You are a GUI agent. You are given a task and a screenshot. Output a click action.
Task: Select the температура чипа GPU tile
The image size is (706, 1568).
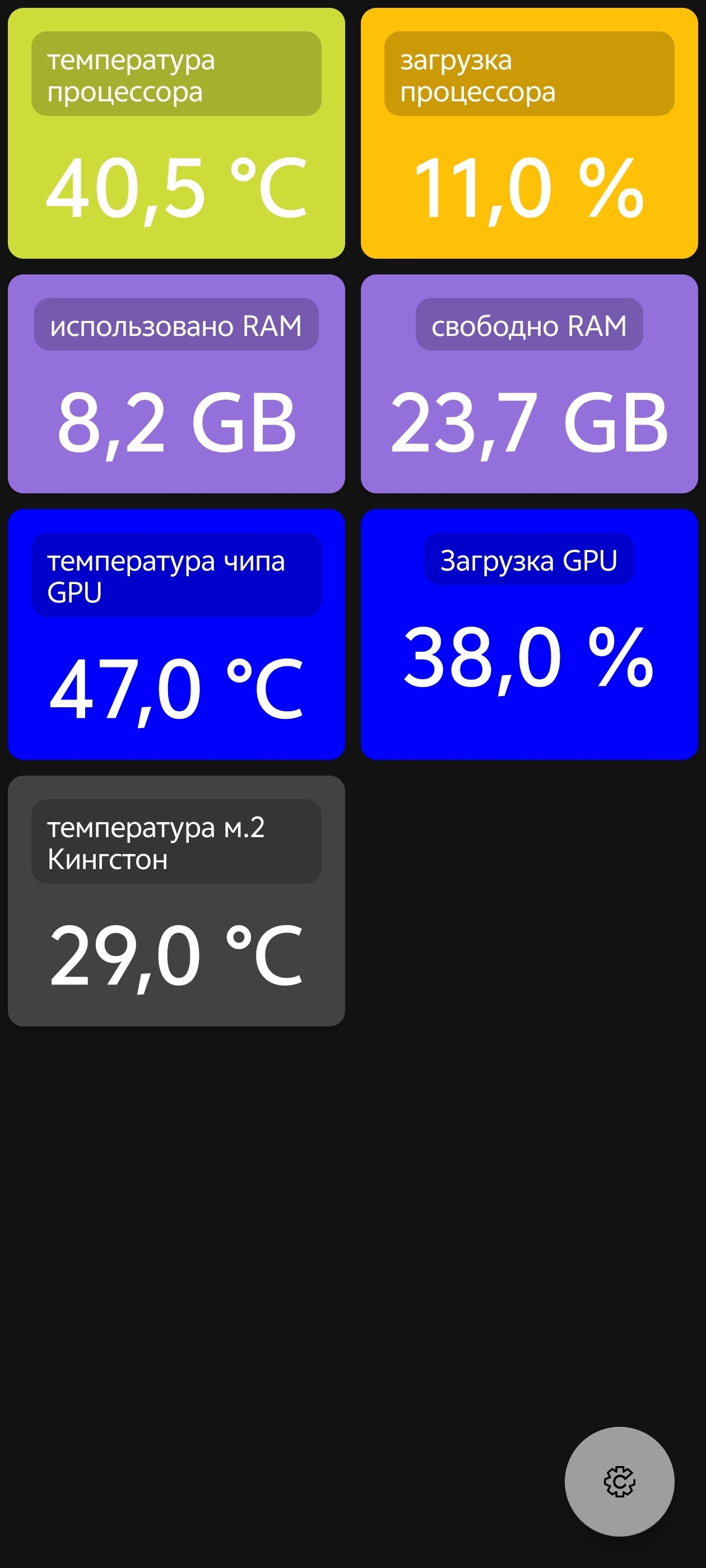point(176,634)
